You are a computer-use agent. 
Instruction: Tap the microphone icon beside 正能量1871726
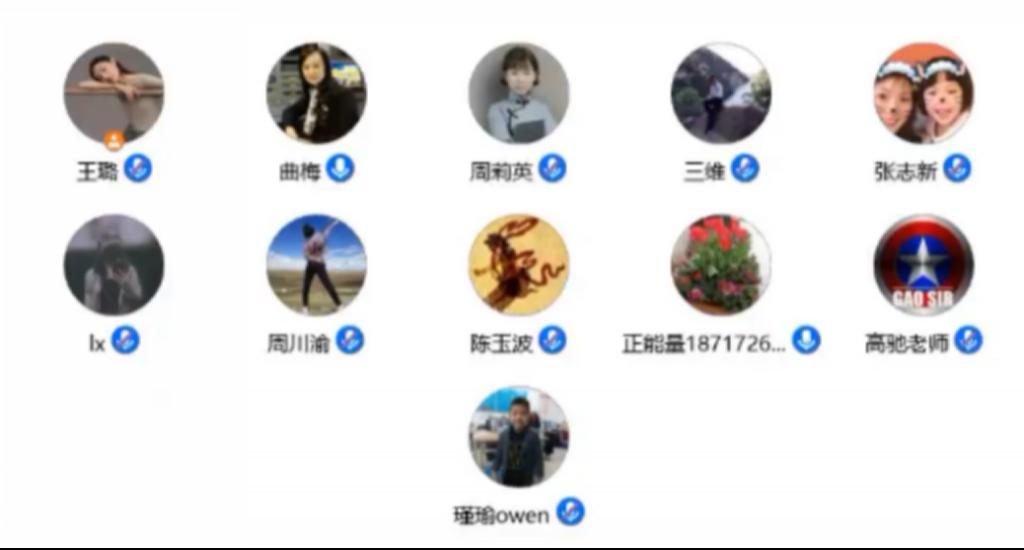click(x=806, y=341)
